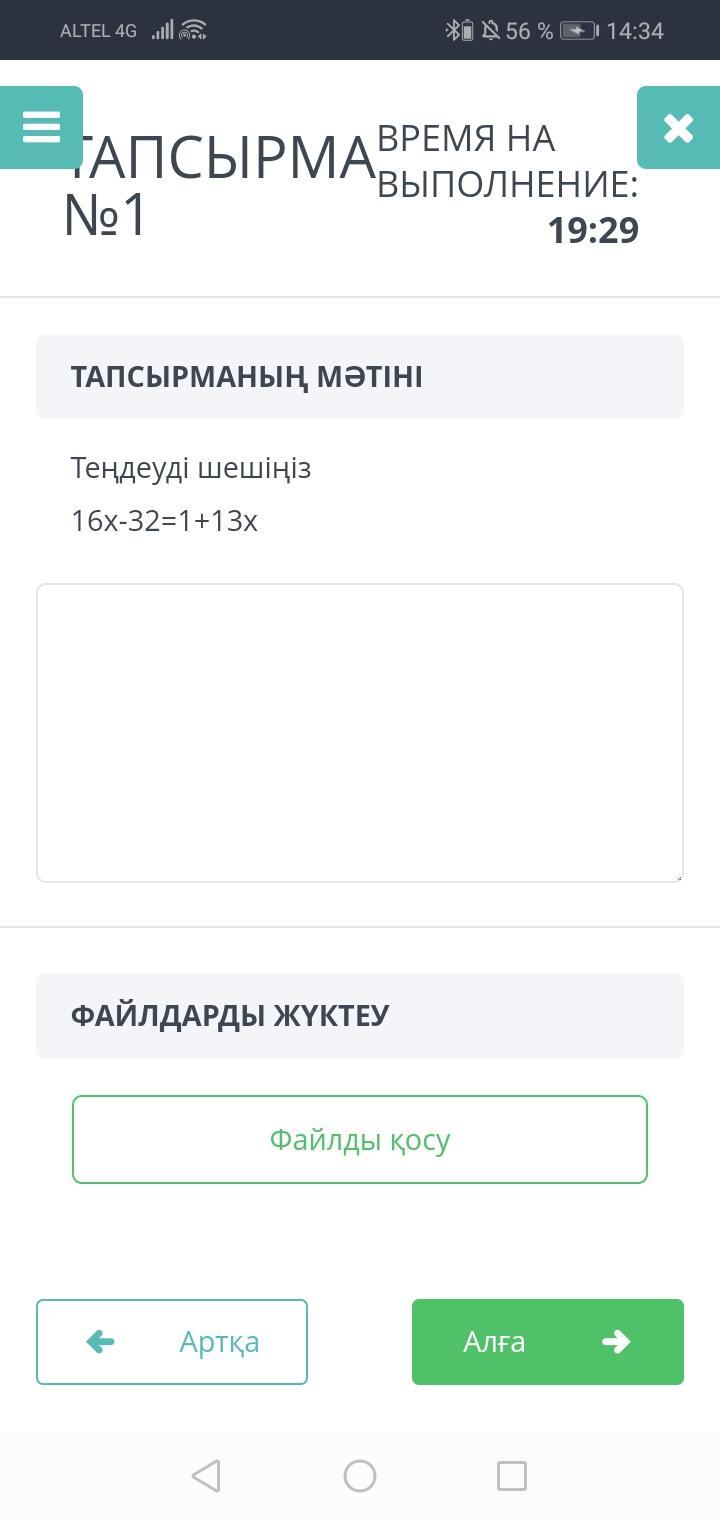Tap the Файлды қосу button
720x1520 pixels.
[x=360, y=1139]
